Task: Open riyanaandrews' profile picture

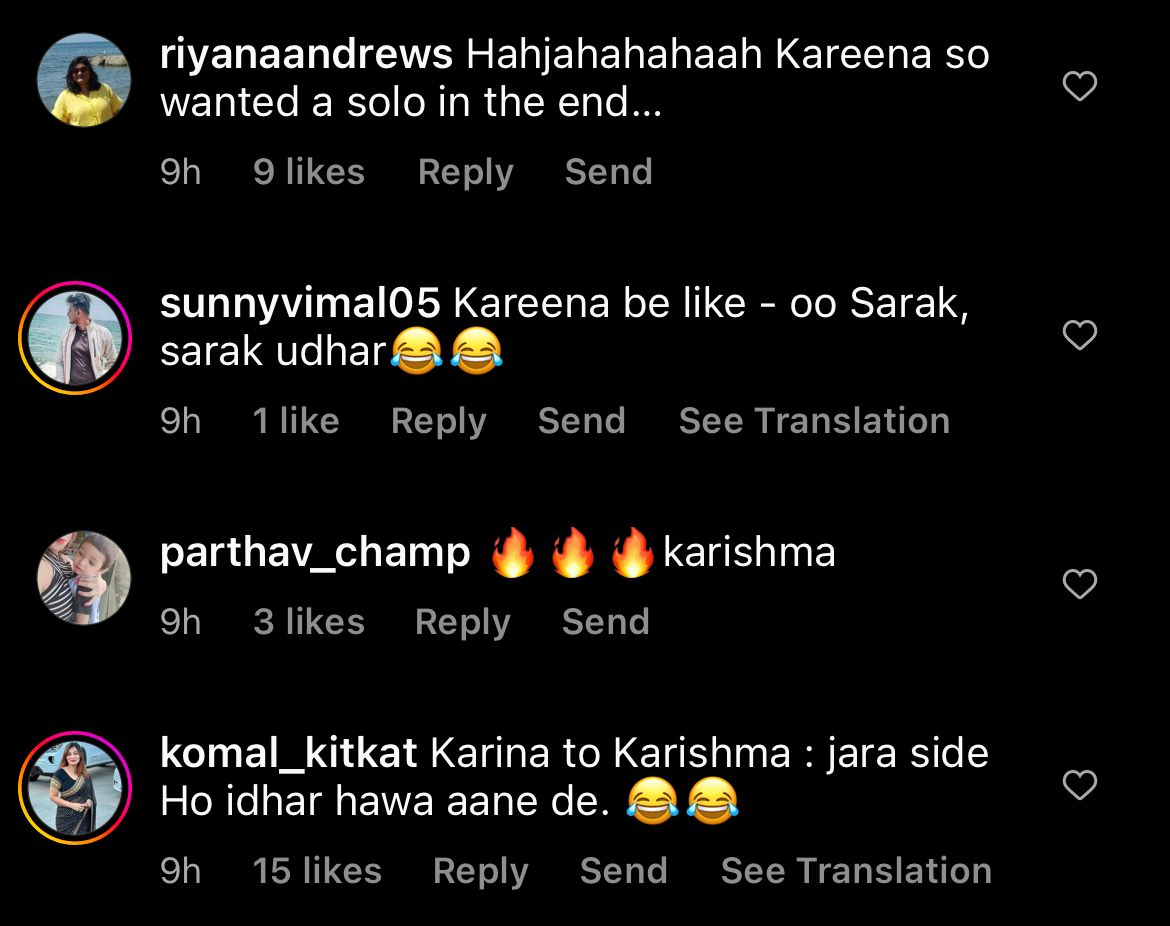Action: tap(84, 80)
